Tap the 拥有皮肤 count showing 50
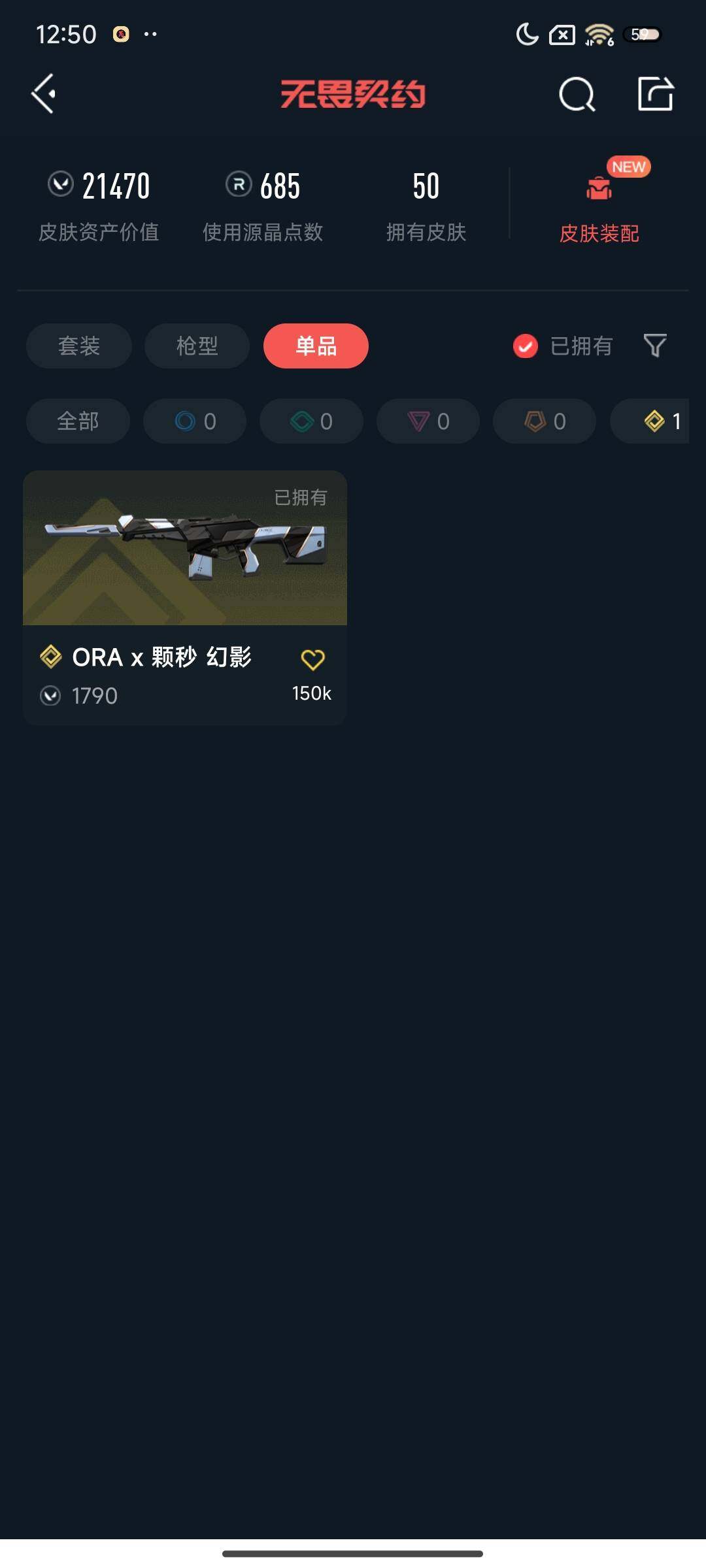The width and height of the screenshot is (706, 1568). [425, 186]
